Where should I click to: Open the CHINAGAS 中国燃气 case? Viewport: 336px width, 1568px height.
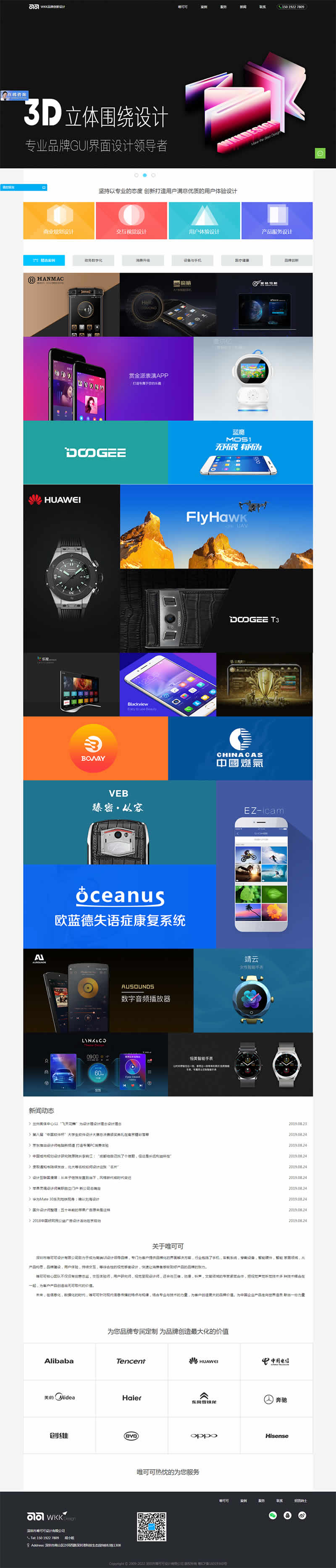pyautogui.click(x=240, y=748)
